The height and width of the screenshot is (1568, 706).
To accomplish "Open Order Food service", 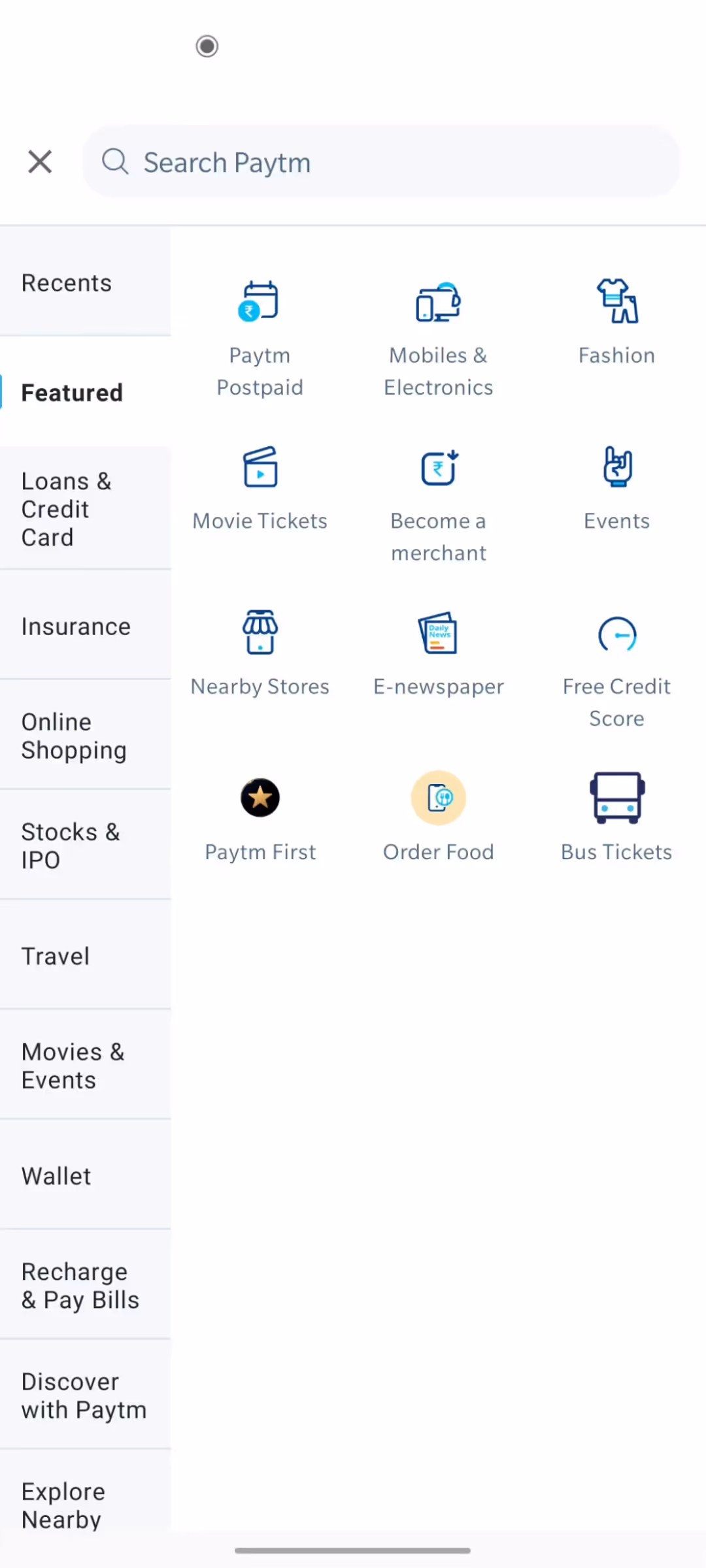I will [x=439, y=817].
